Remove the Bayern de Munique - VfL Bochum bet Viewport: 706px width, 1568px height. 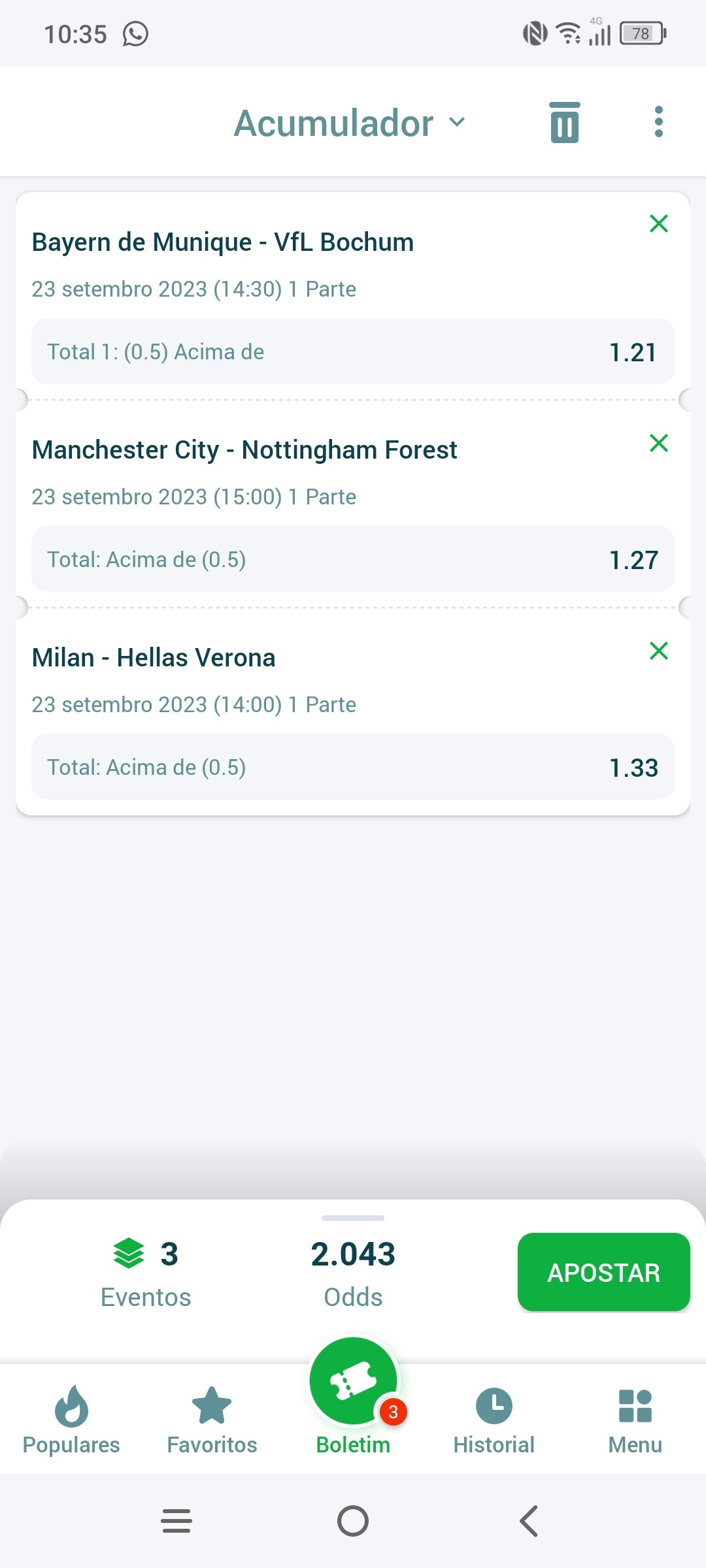659,223
